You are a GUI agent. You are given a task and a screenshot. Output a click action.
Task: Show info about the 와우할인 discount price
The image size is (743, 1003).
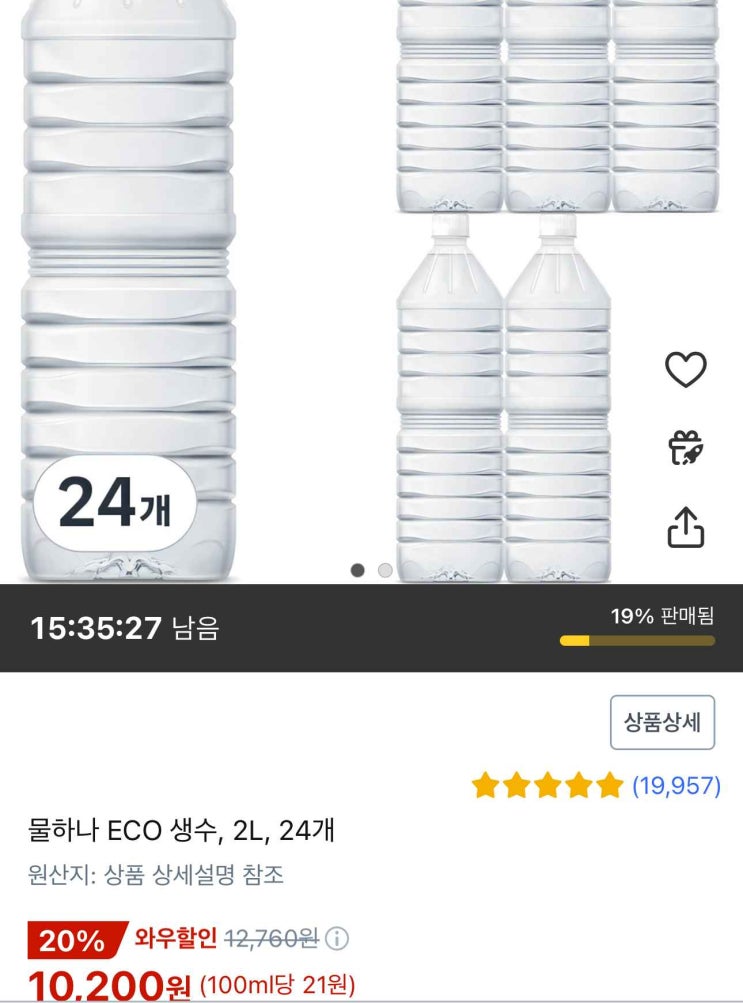pos(338,939)
